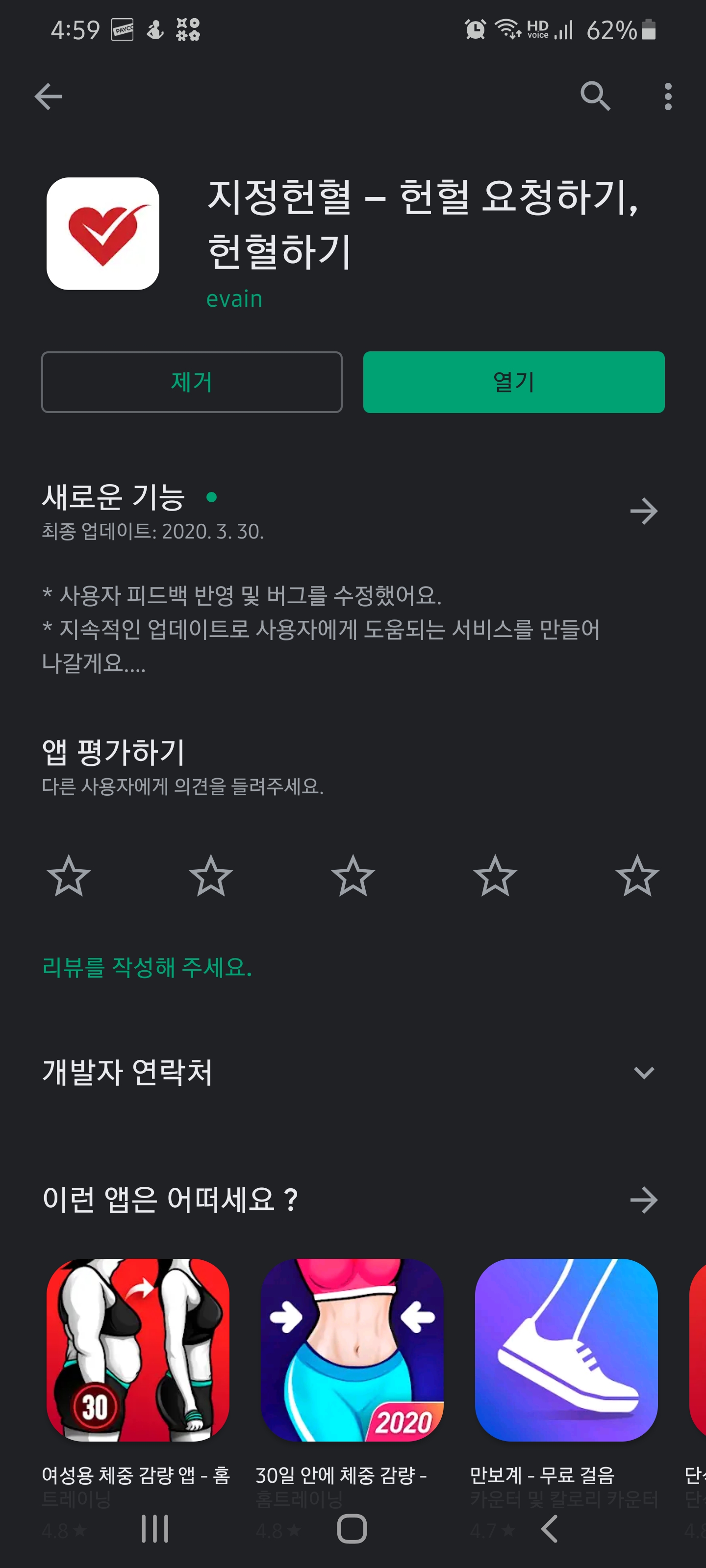Open 새로운 기능 details arrow

click(x=644, y=511)
